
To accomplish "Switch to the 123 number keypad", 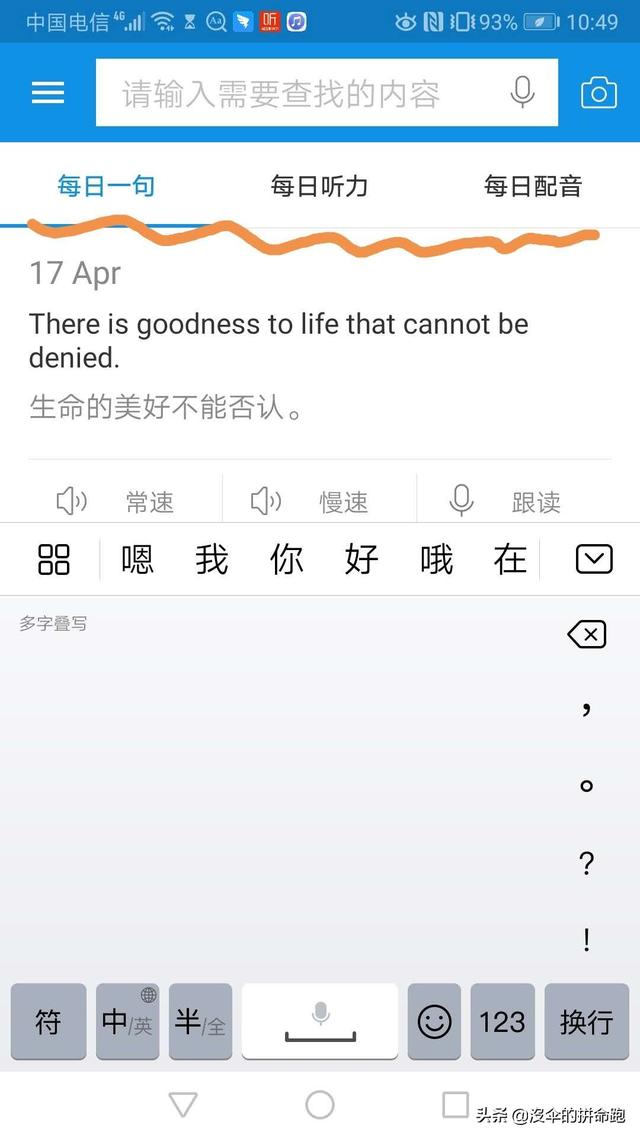I will point(502,1022).
